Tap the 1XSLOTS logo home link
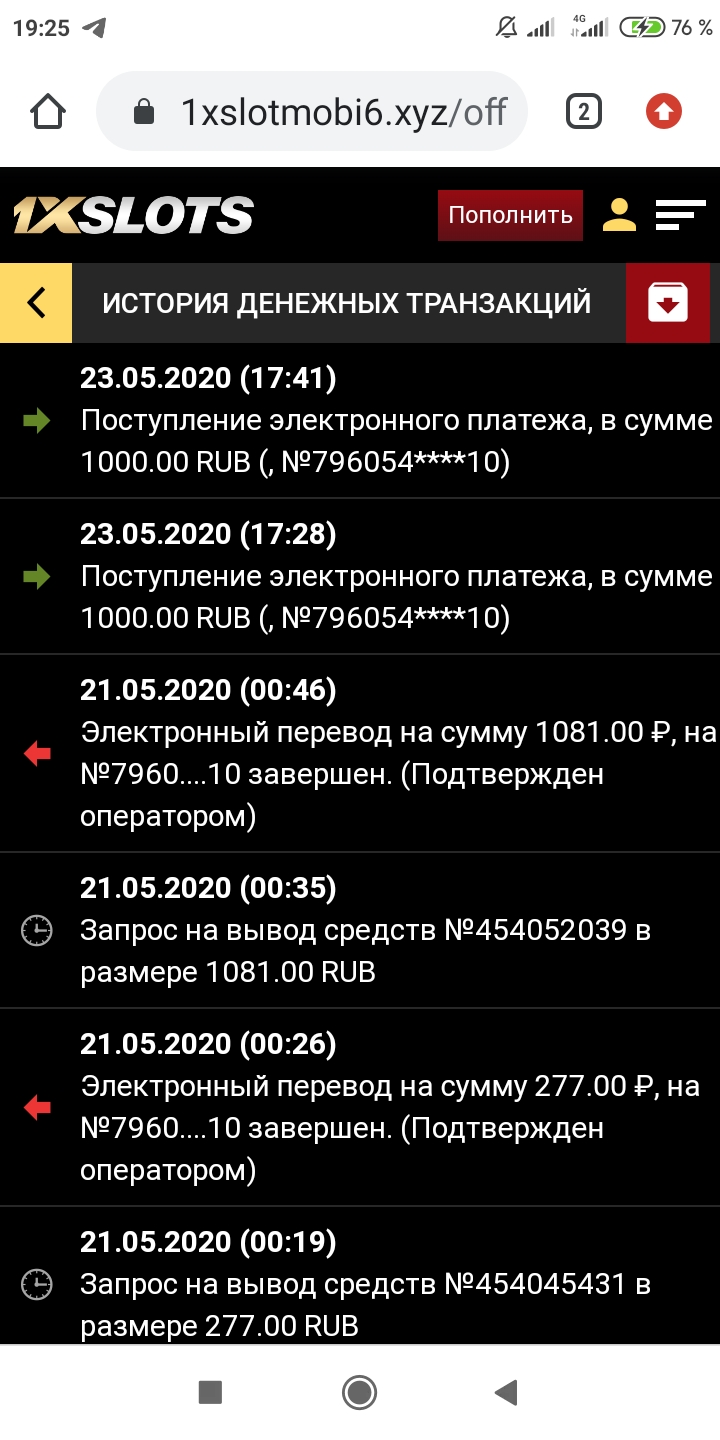Screen dimensions: 720x1440 pyautogui.click(x=133, y=215)
